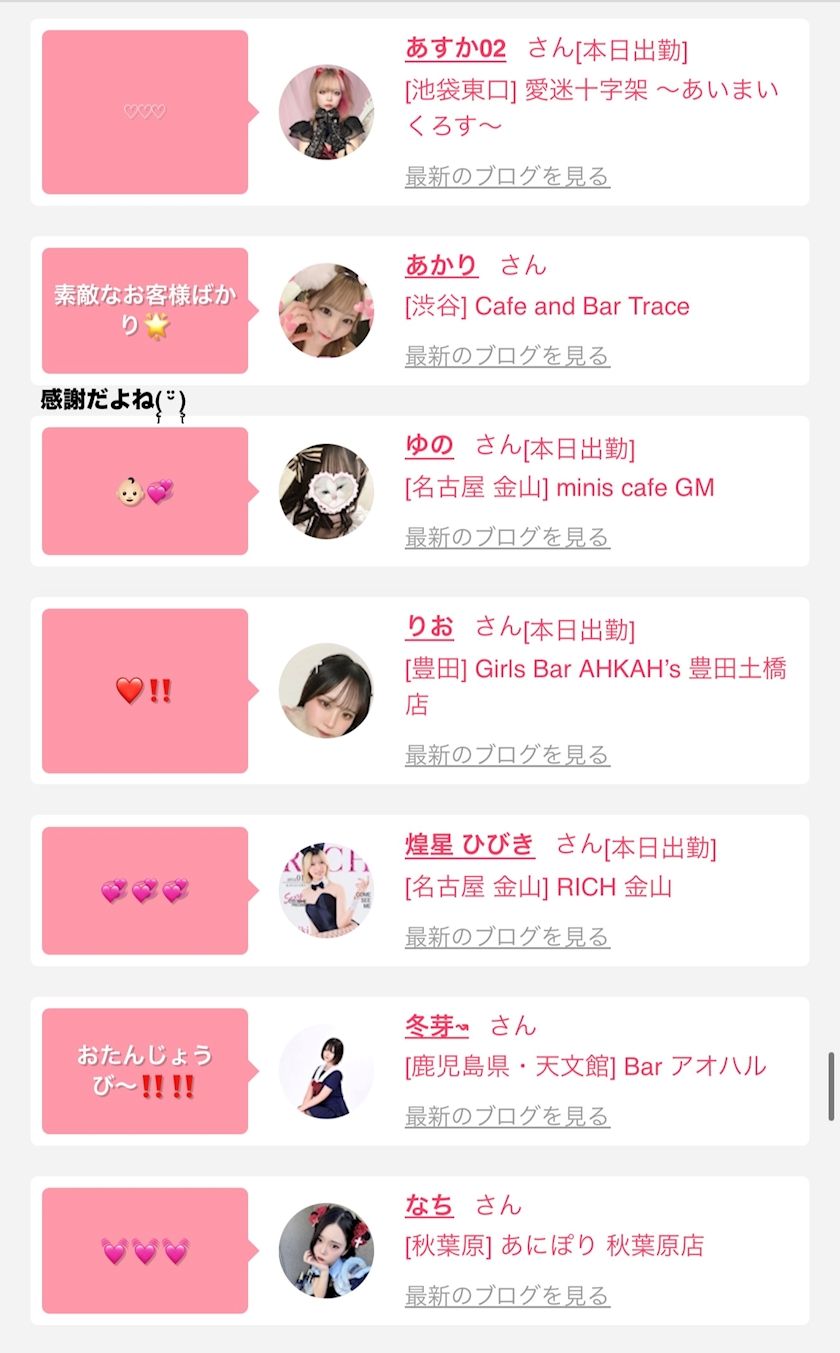View latest blog of ゆの
This screenshot has width=840, height=1353.
pos(507,537)
